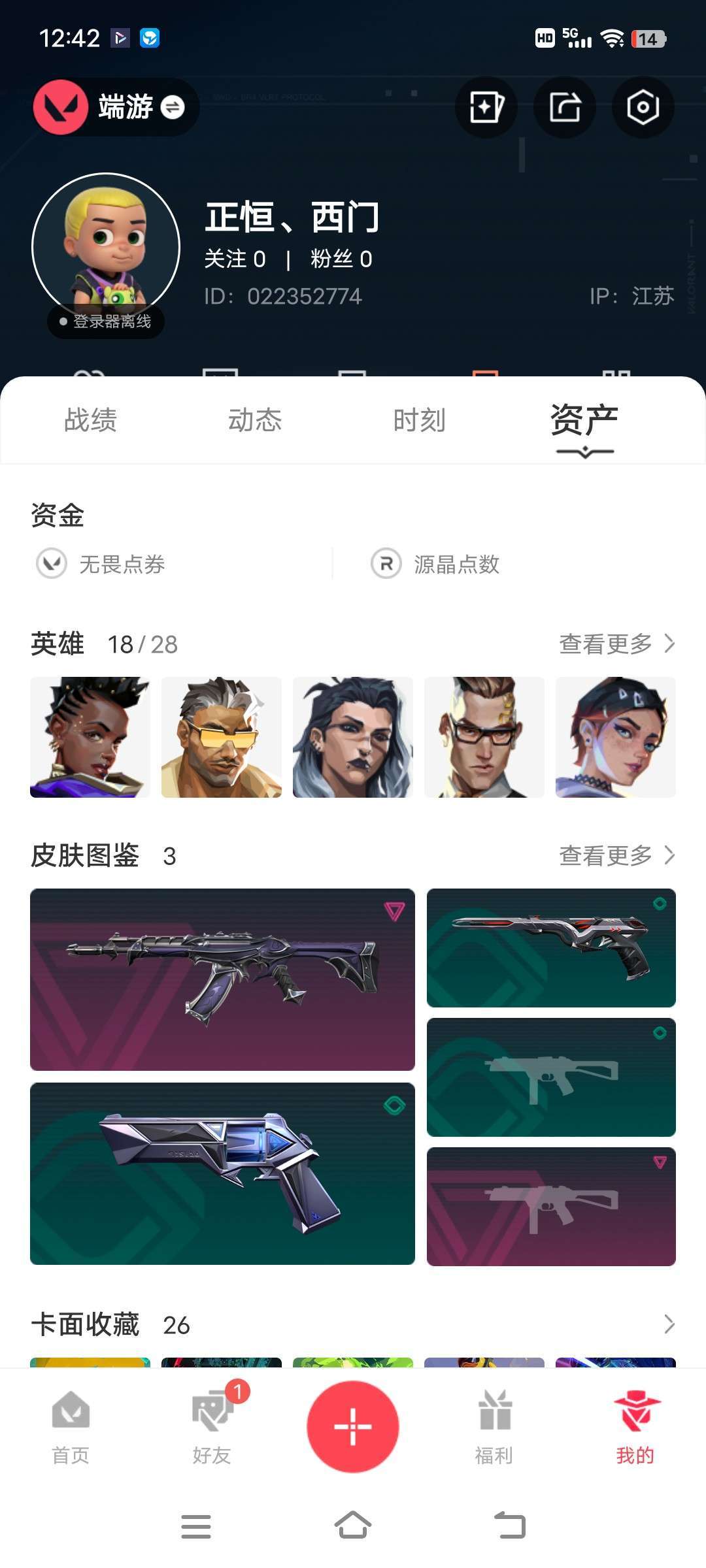
Task: Tap the system back button
Action: [x=510, y=1526]
